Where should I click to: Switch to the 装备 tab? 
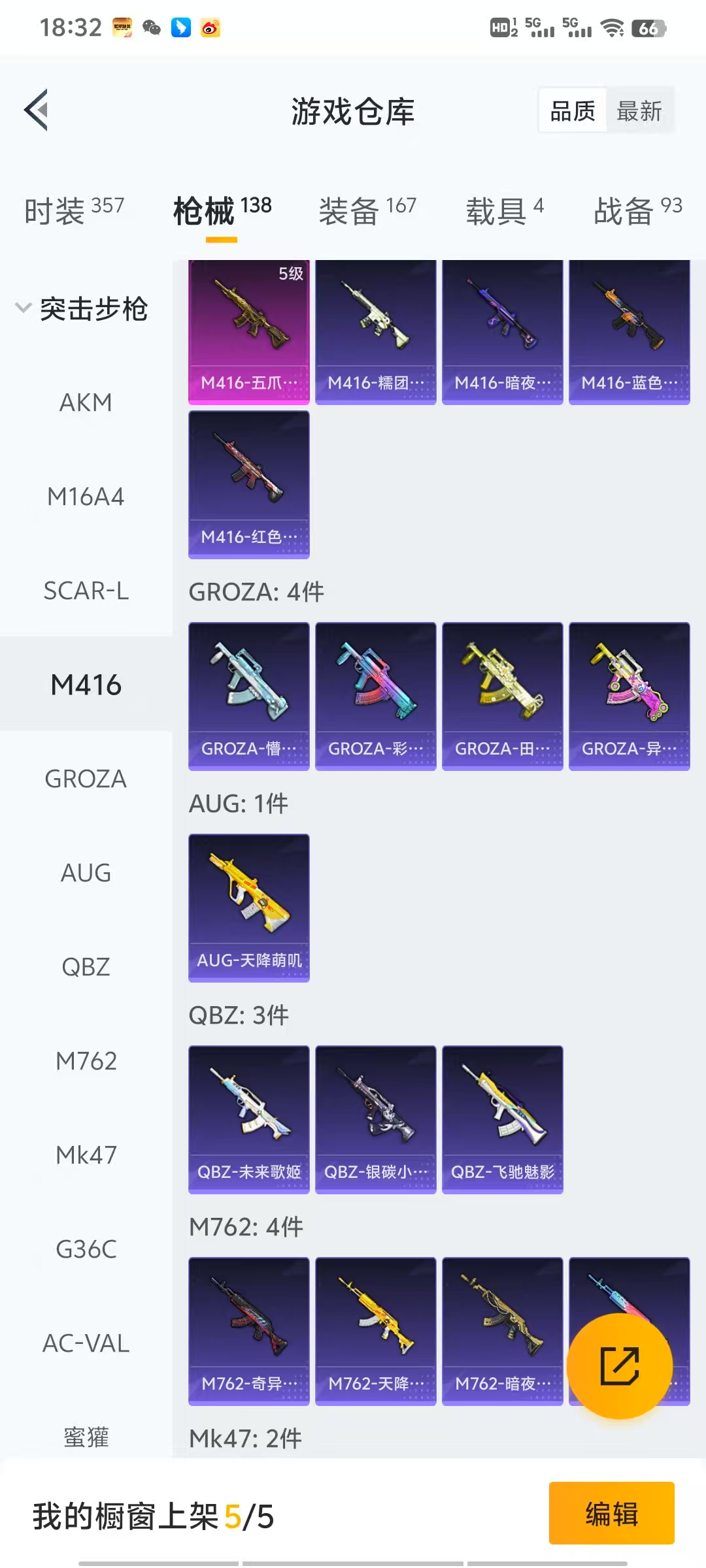[x=367, y=210]
